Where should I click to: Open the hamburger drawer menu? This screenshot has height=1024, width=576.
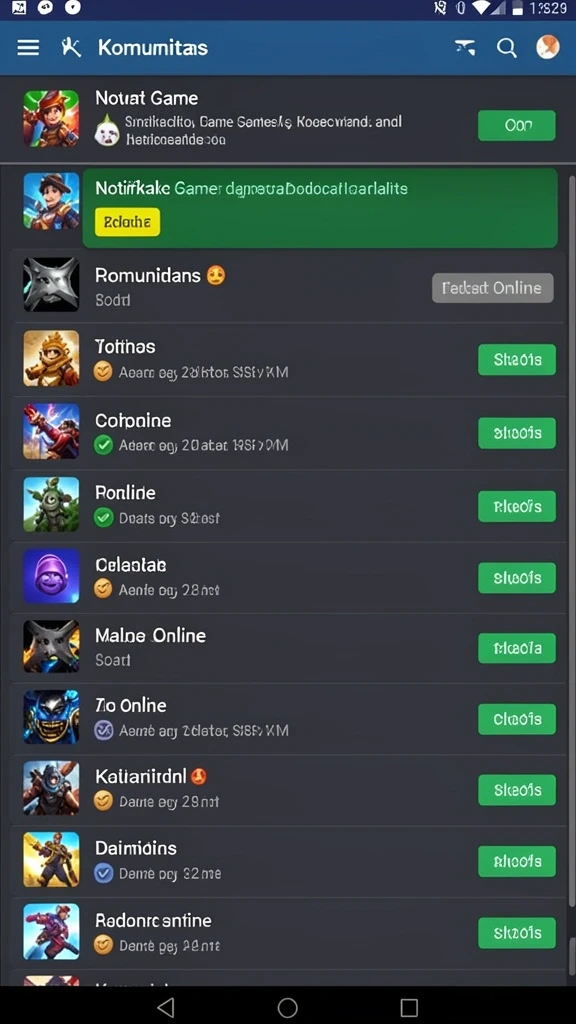(28, 48)
